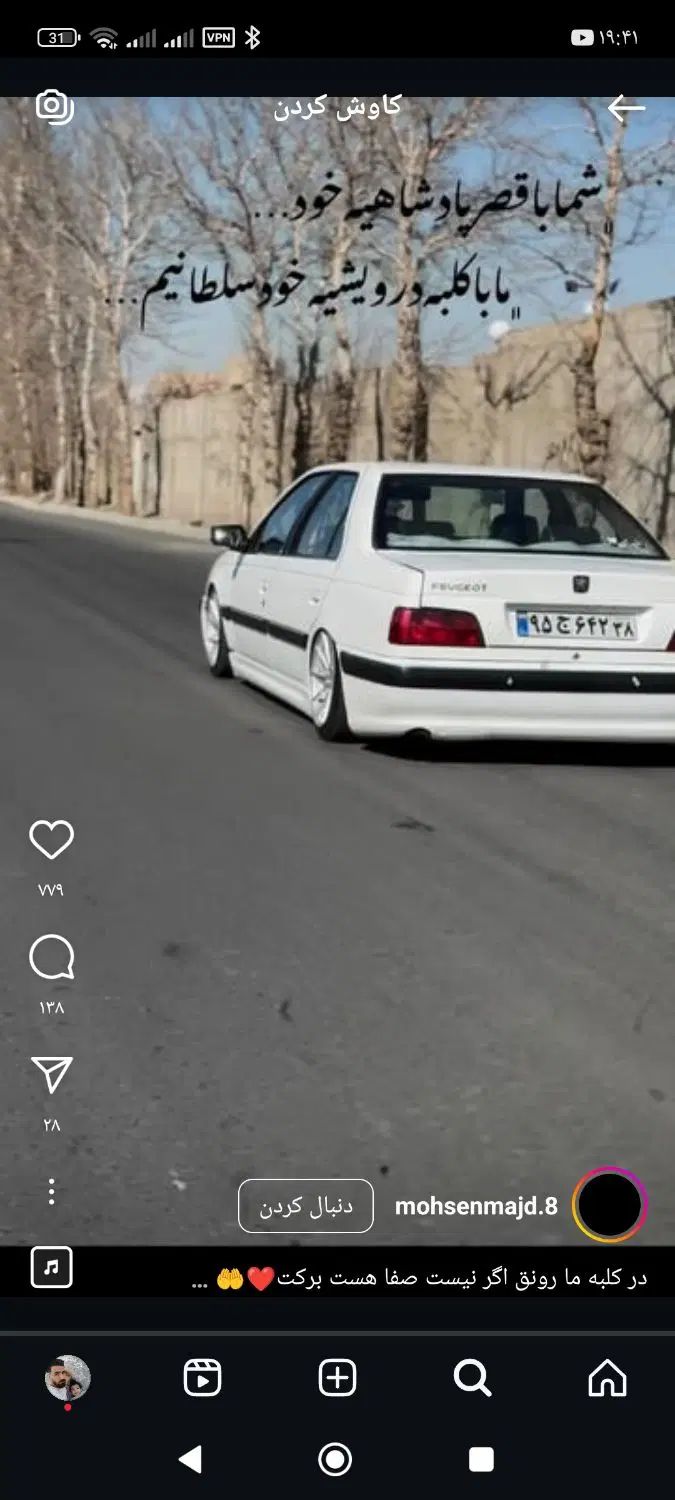Go back with the top arrow
Screen dimensions: 675x1500
point(626,108)
